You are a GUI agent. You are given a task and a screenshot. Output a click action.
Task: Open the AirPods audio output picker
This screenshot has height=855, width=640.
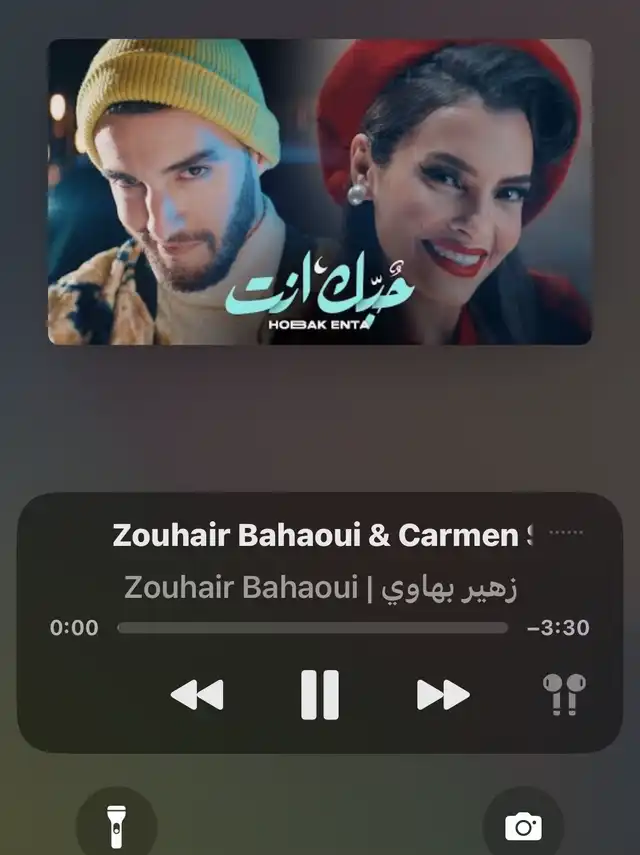pos(564,694)
